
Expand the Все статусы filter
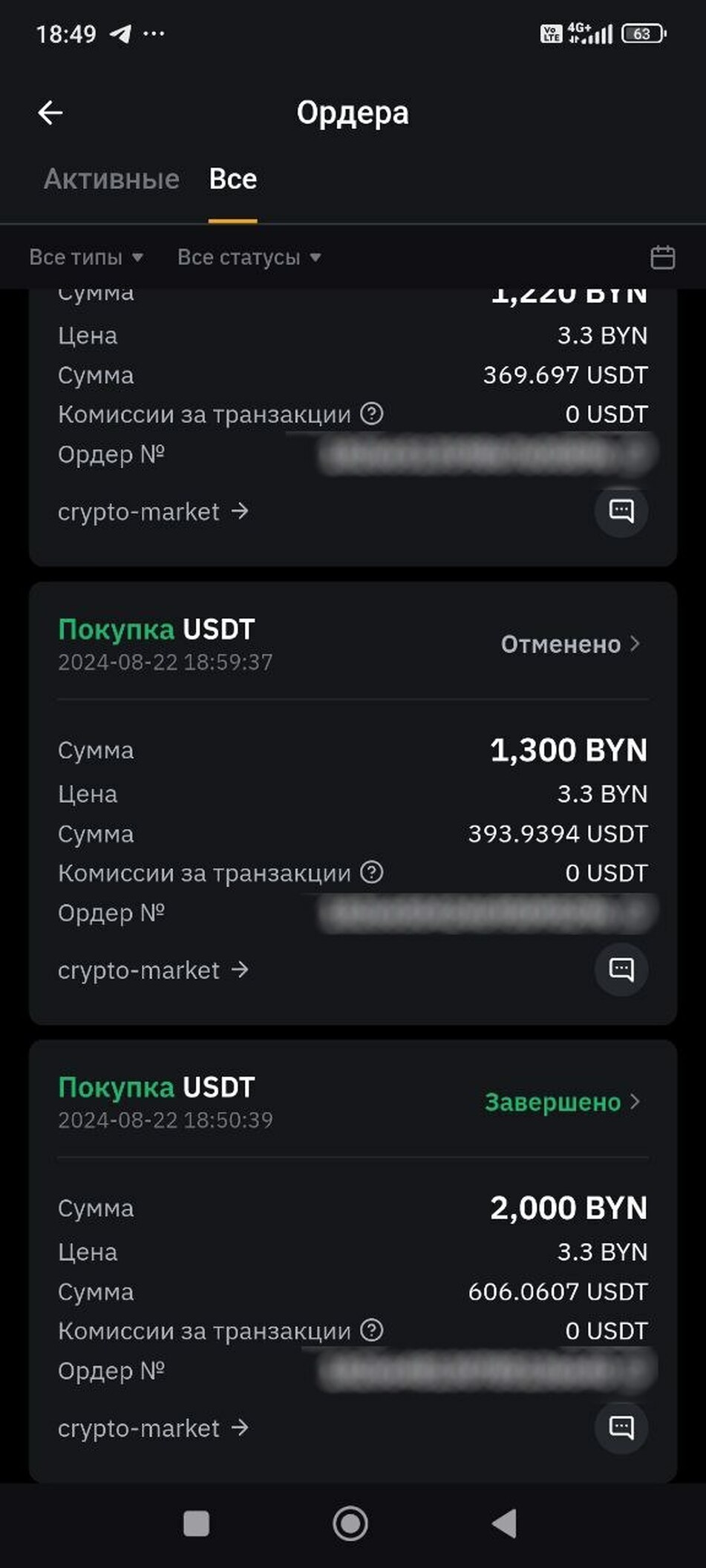tap(249, 257)
